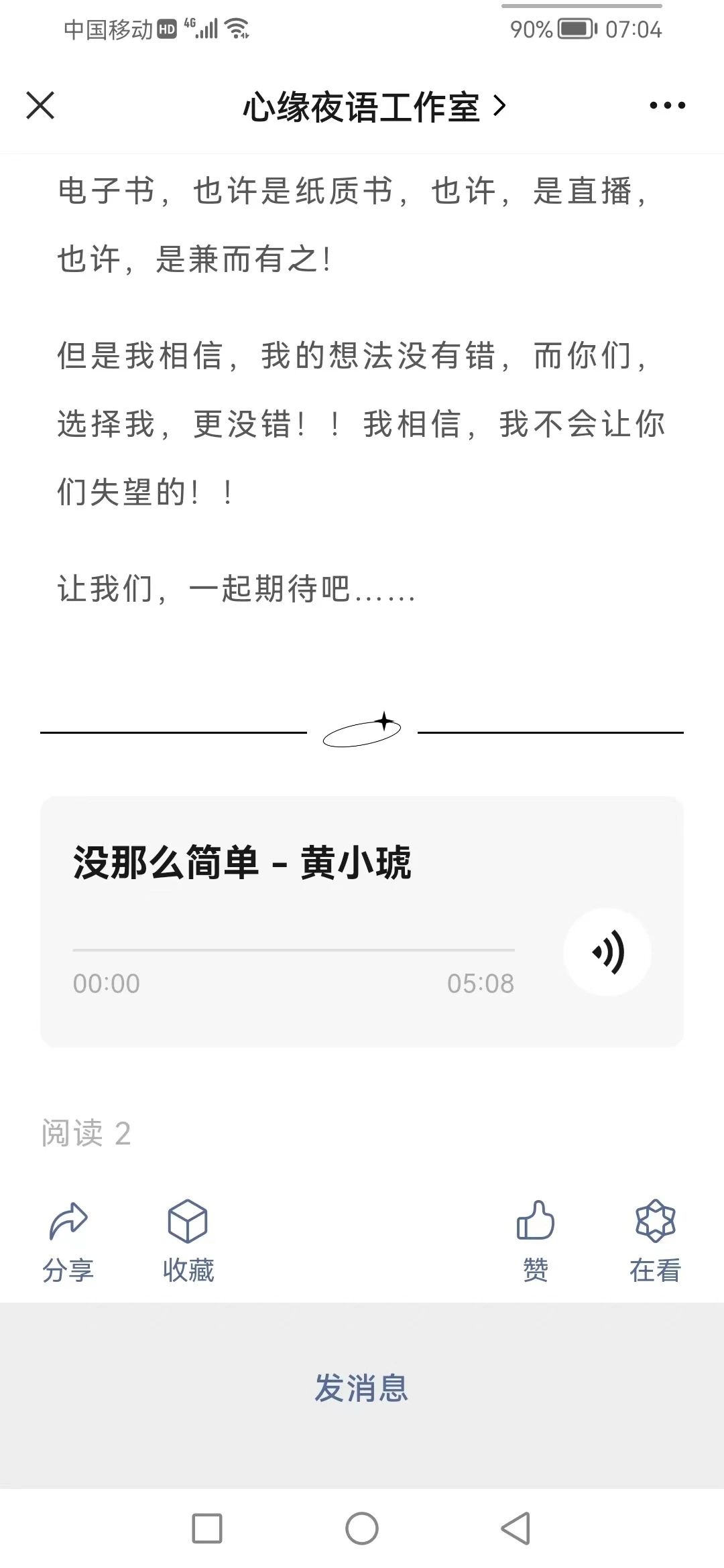The width and height of the screenshot is (724, 1568).
Task: Close the article page
Action: tap(40, 105)
